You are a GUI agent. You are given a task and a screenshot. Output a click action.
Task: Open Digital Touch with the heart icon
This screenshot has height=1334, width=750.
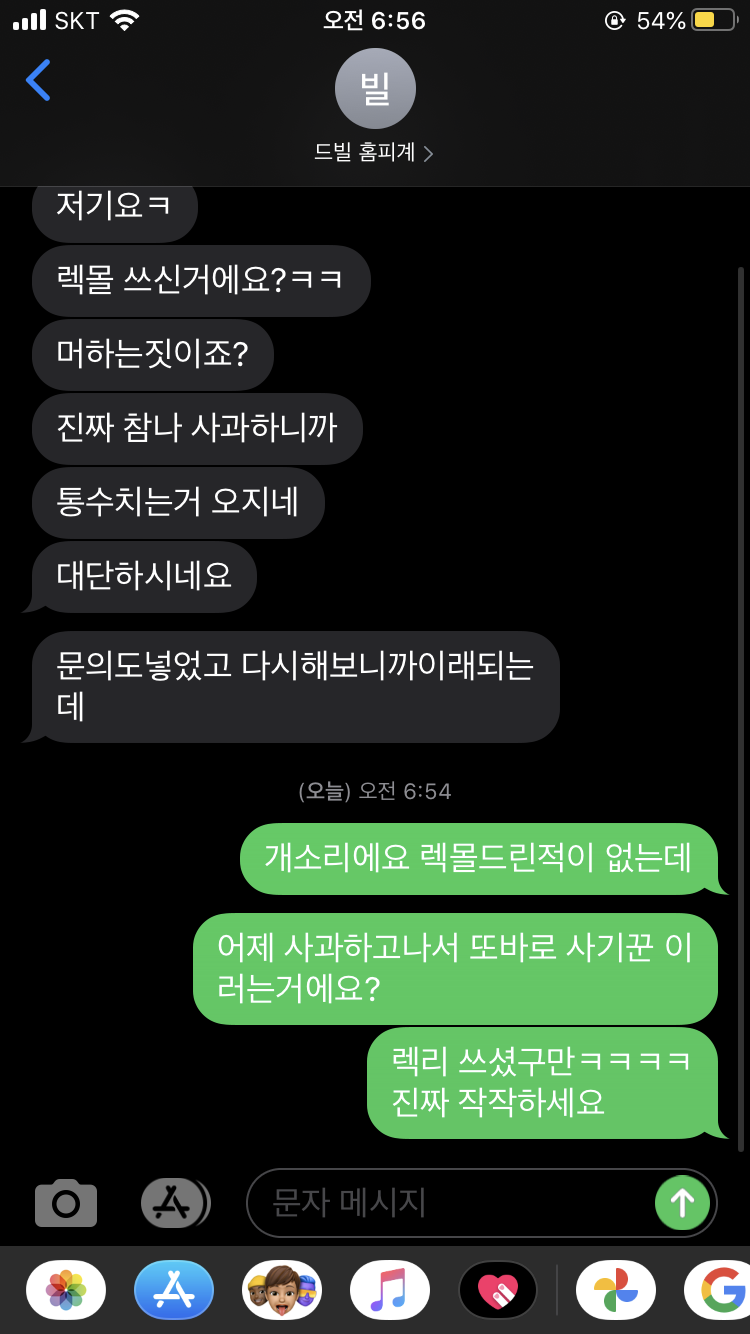[x=498, y=1290]
